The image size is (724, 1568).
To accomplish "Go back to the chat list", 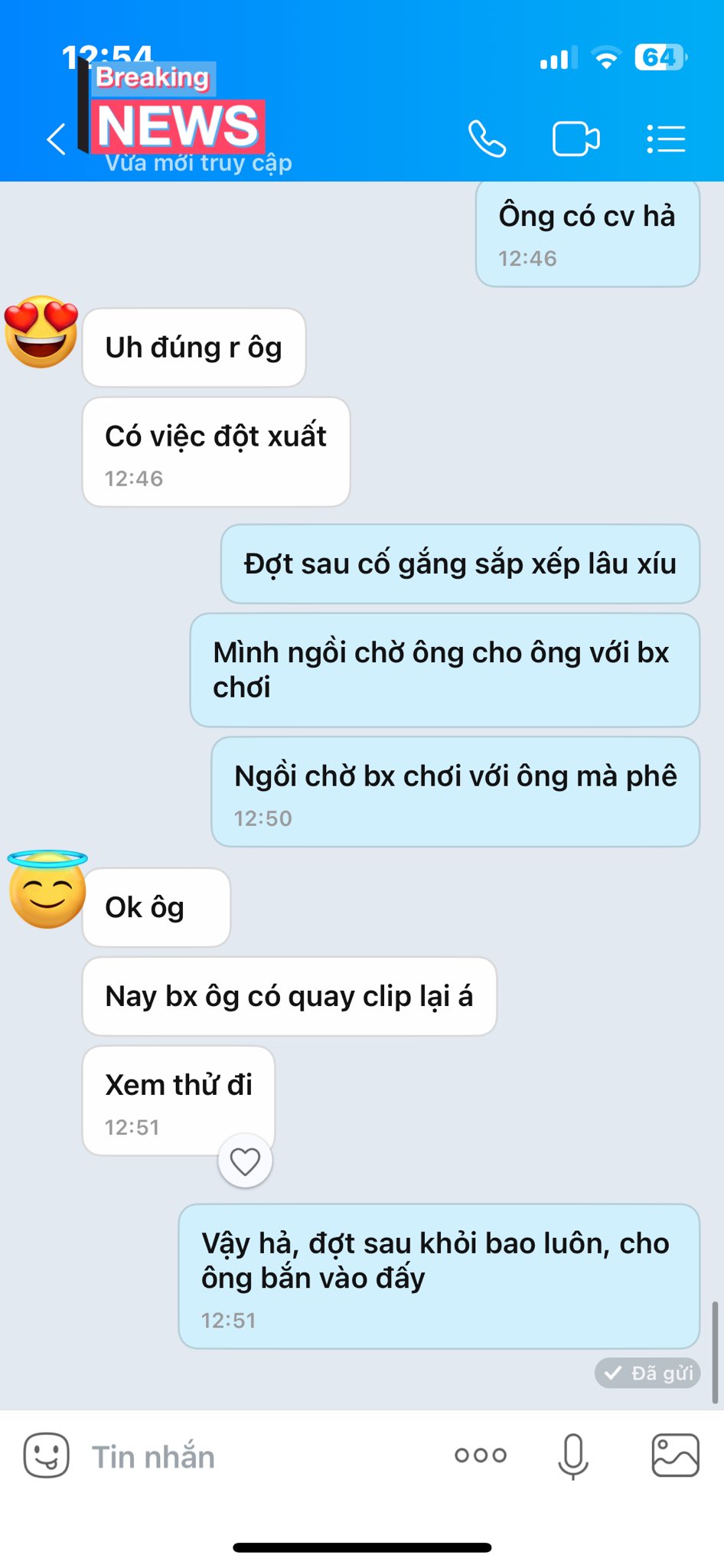I will 56,140.
